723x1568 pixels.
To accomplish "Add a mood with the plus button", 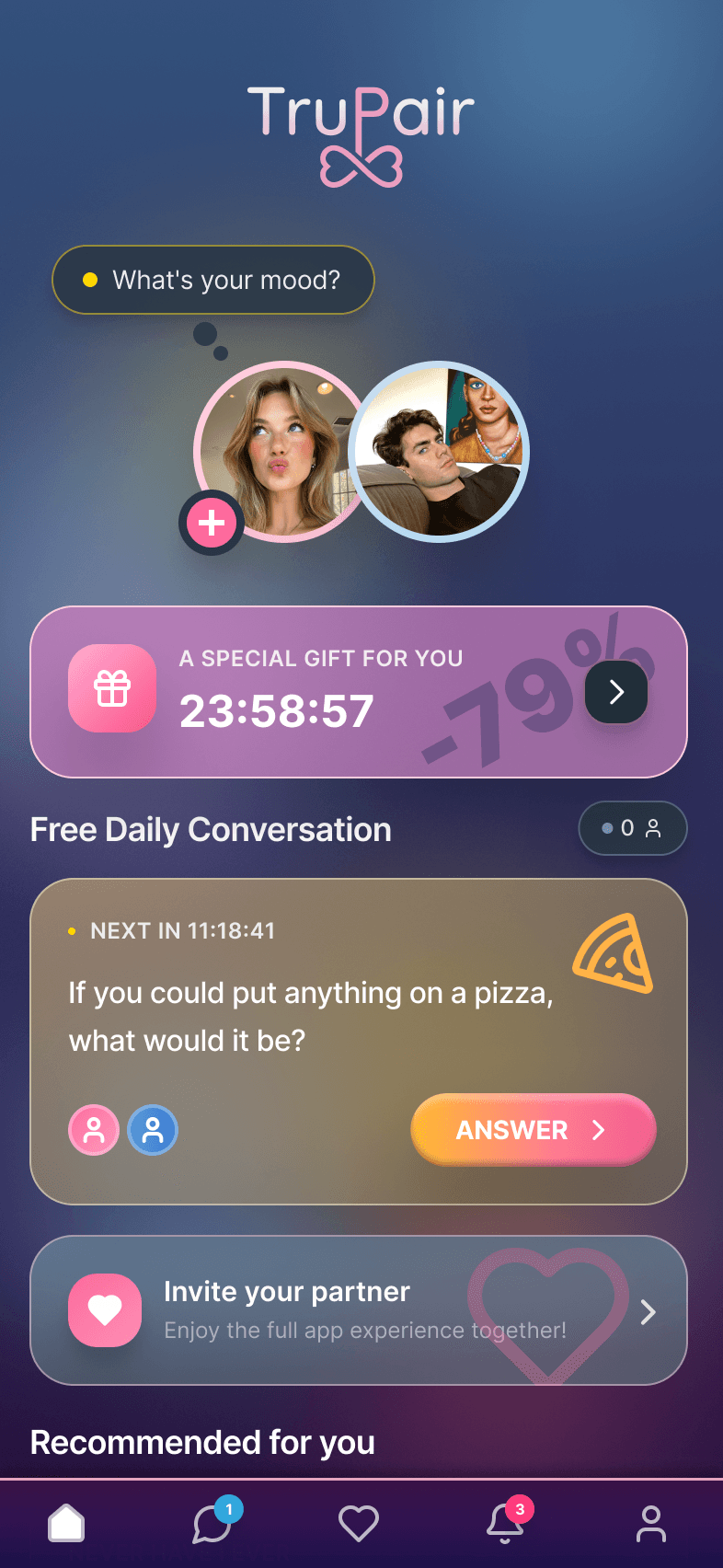I will pos(211,523).
